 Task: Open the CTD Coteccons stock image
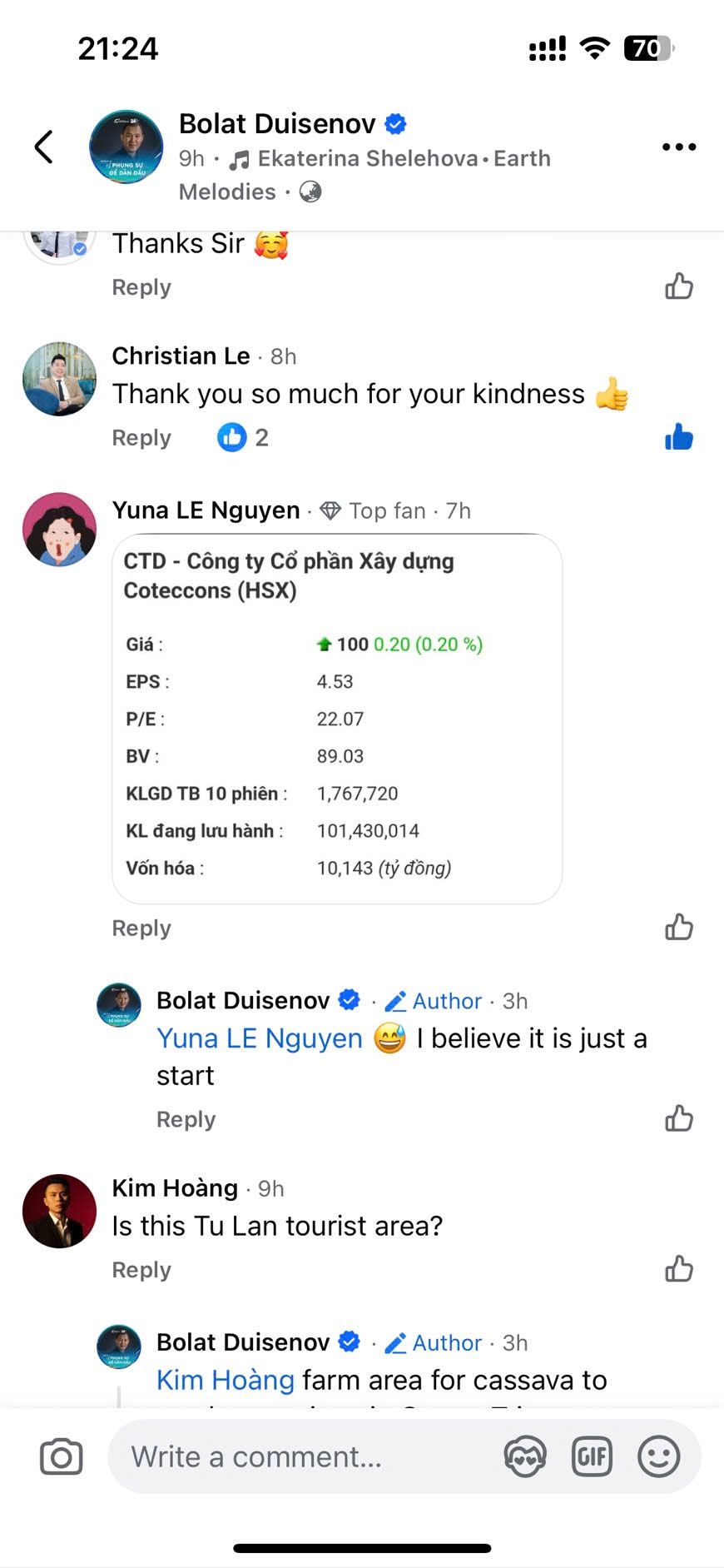click(x=337, y=718)
